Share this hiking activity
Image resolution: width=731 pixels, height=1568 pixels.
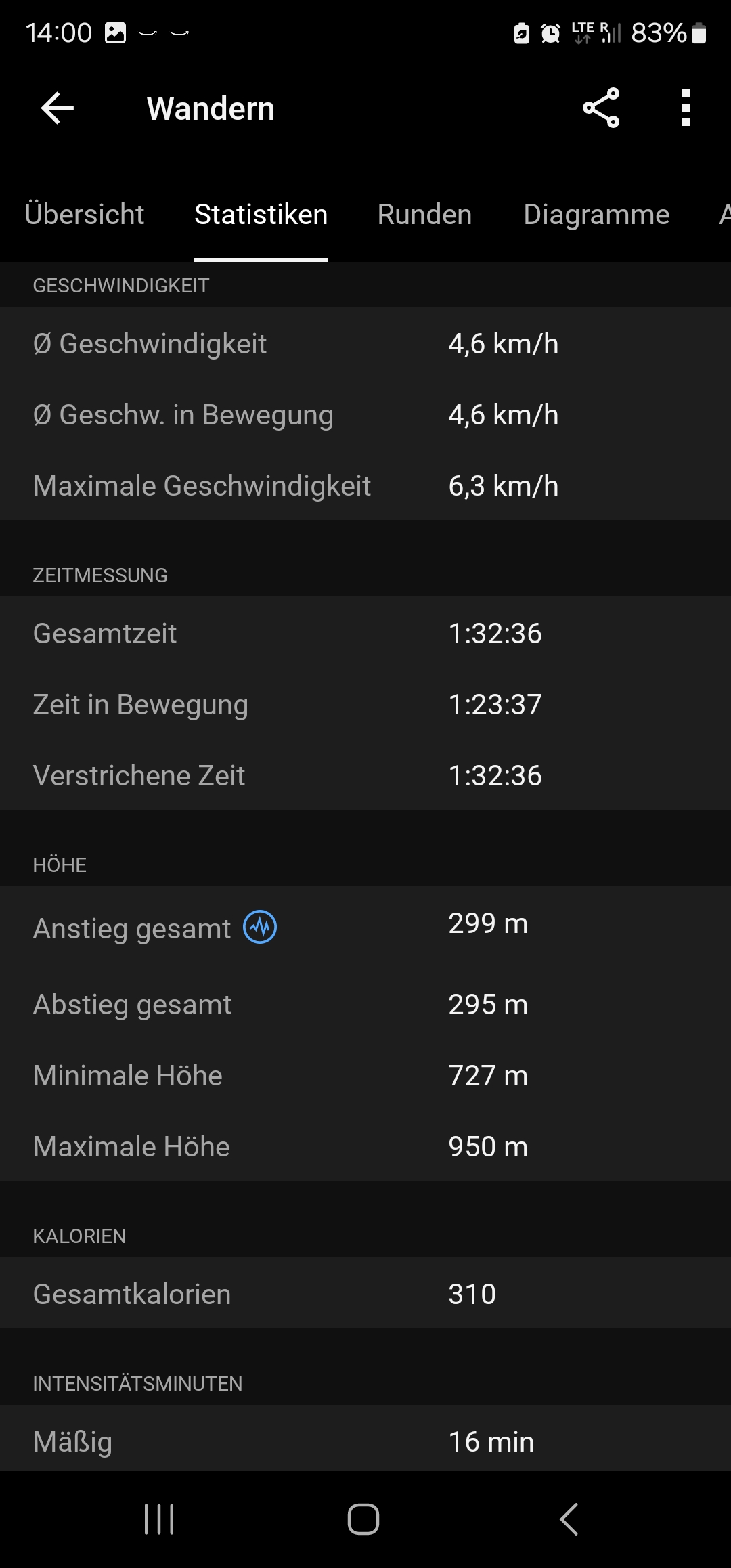point(601,108)
